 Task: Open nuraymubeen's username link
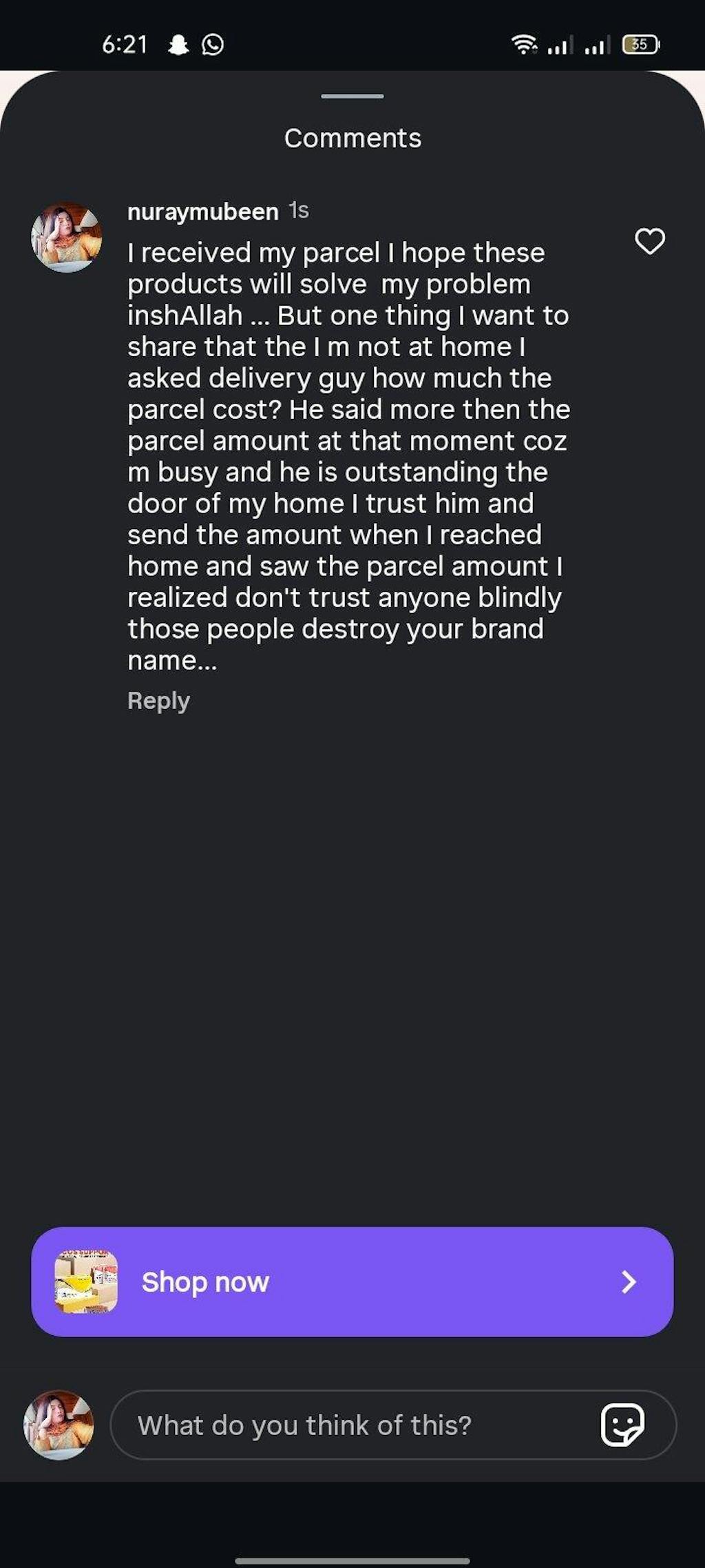tap(202, 212)
